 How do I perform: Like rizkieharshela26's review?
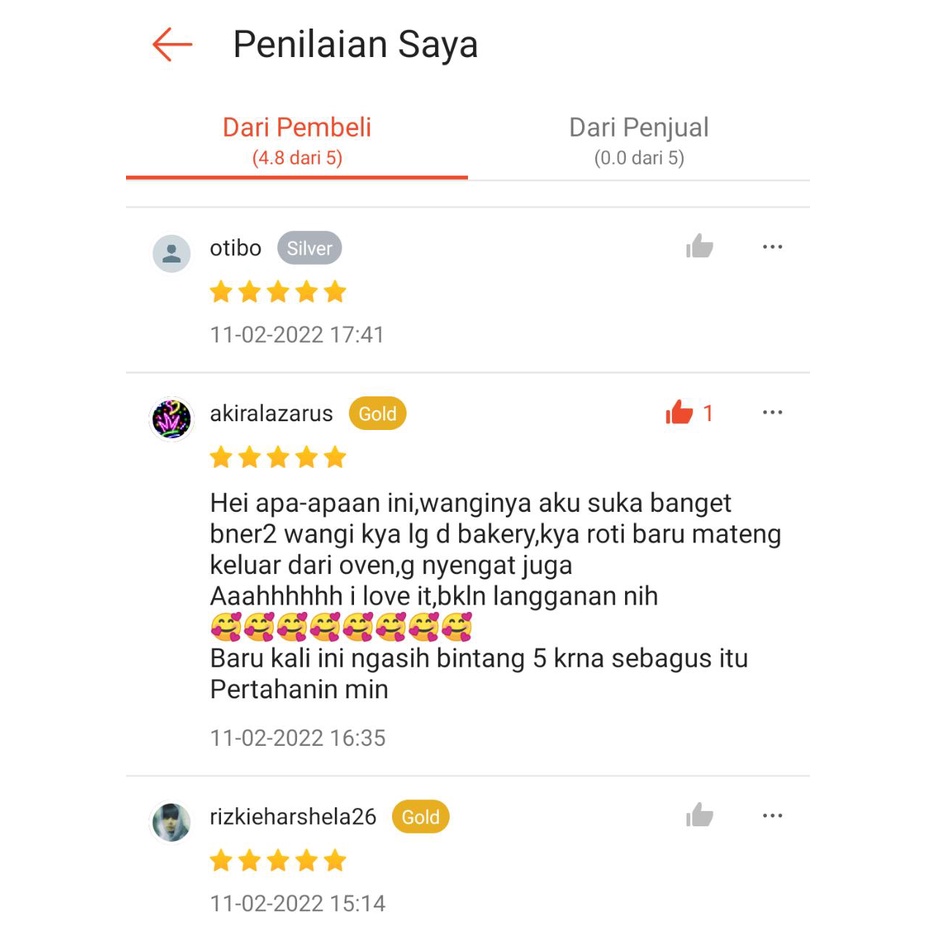click(x=700, y=816)
